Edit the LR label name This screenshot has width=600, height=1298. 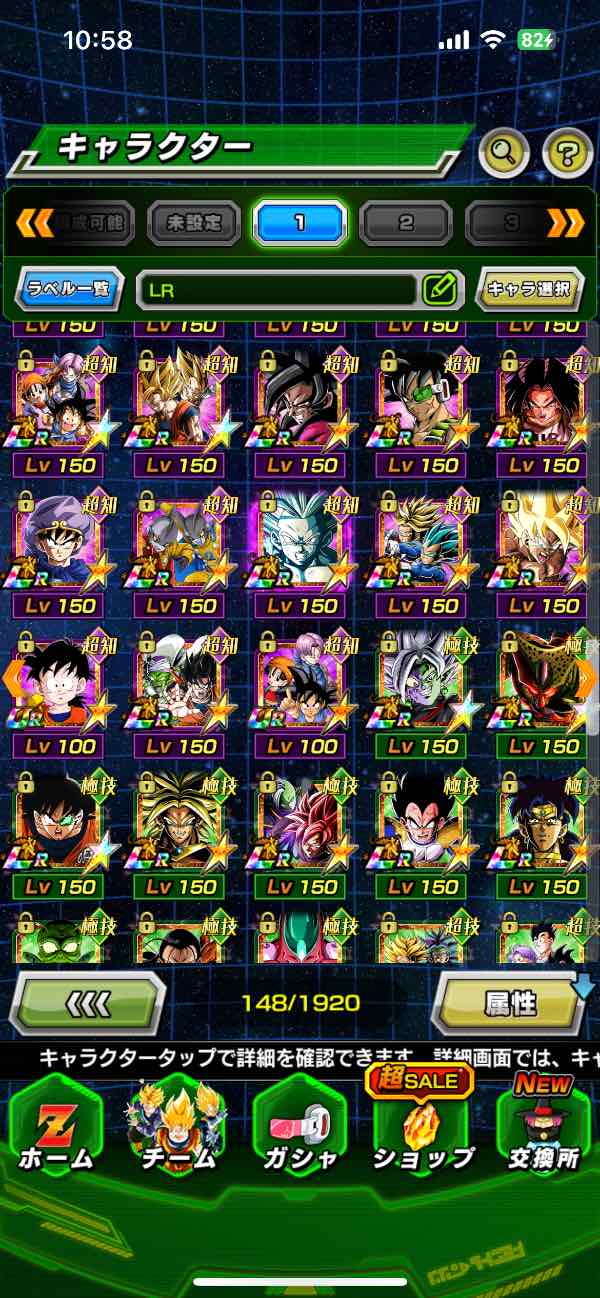coord(439,290)
